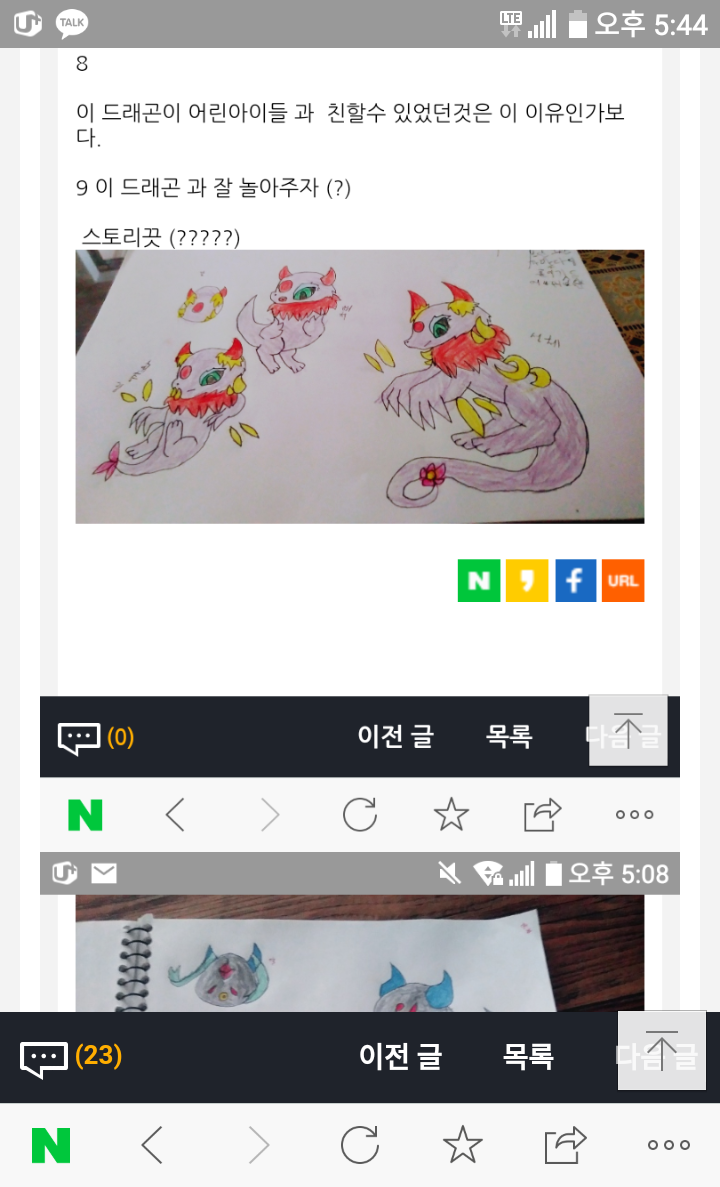
Task: Jump to top with the up-arrow button
Action: tap(661, 1049)
